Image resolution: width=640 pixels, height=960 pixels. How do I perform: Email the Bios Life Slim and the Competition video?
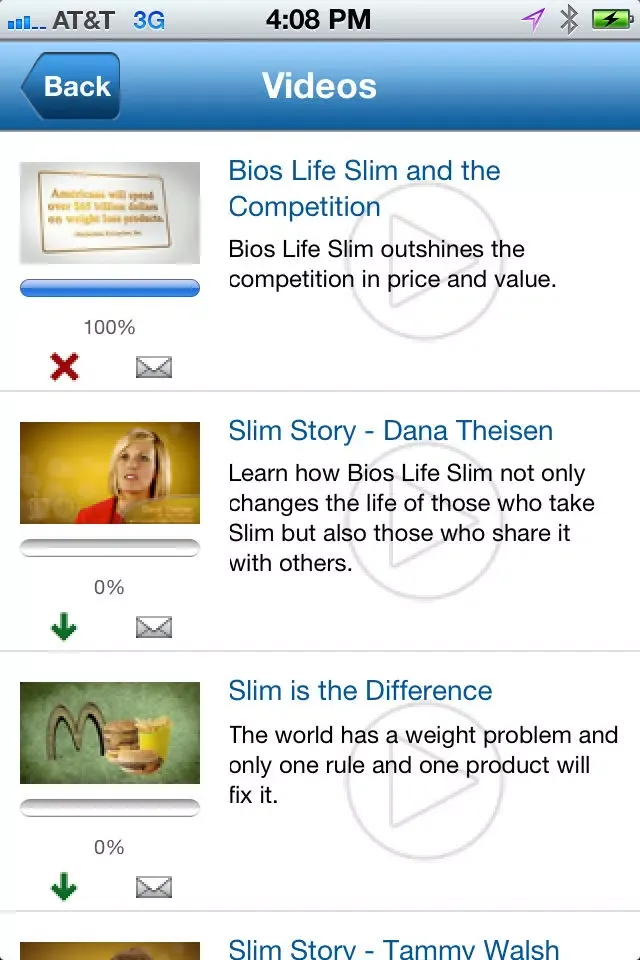(153, 368)
